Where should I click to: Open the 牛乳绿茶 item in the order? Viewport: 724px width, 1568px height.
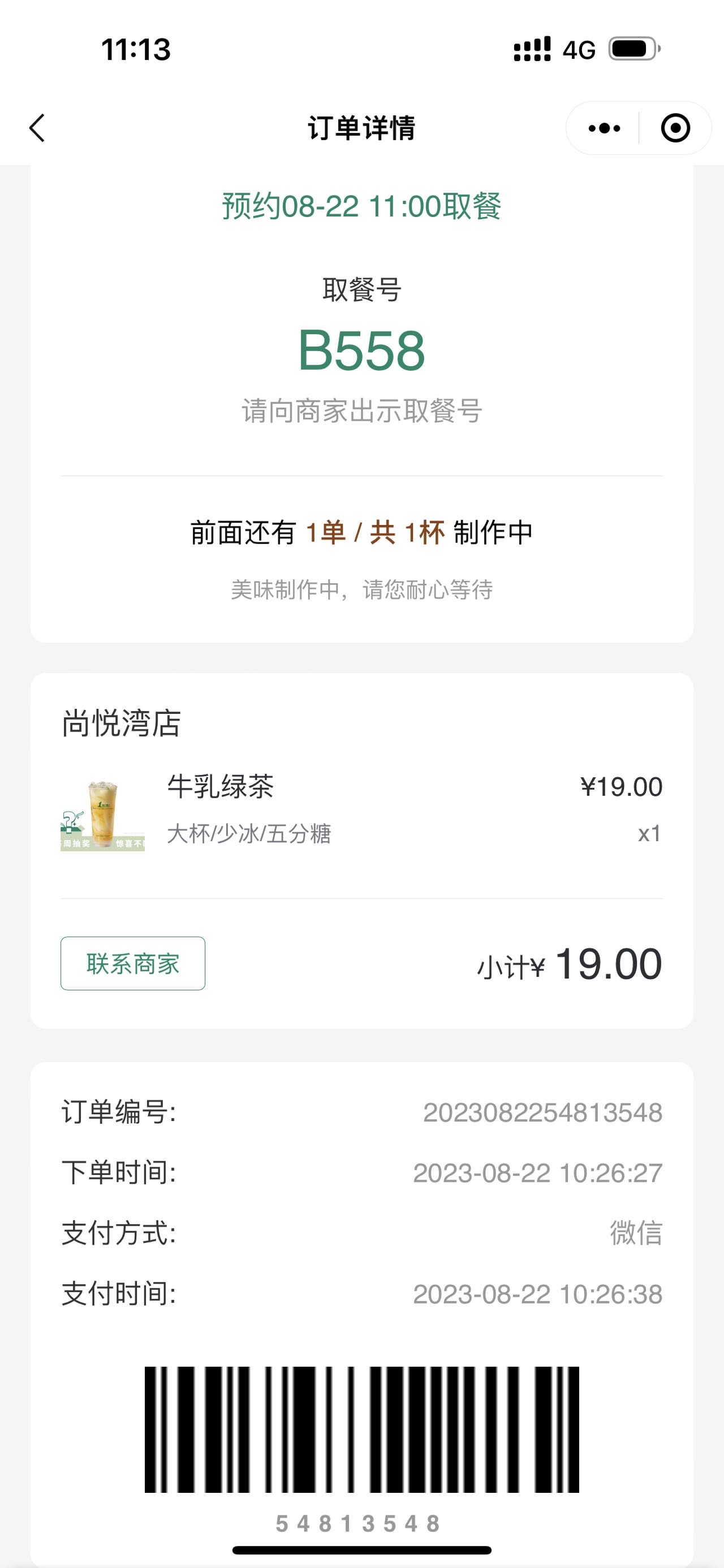click(x=361, y=813)
